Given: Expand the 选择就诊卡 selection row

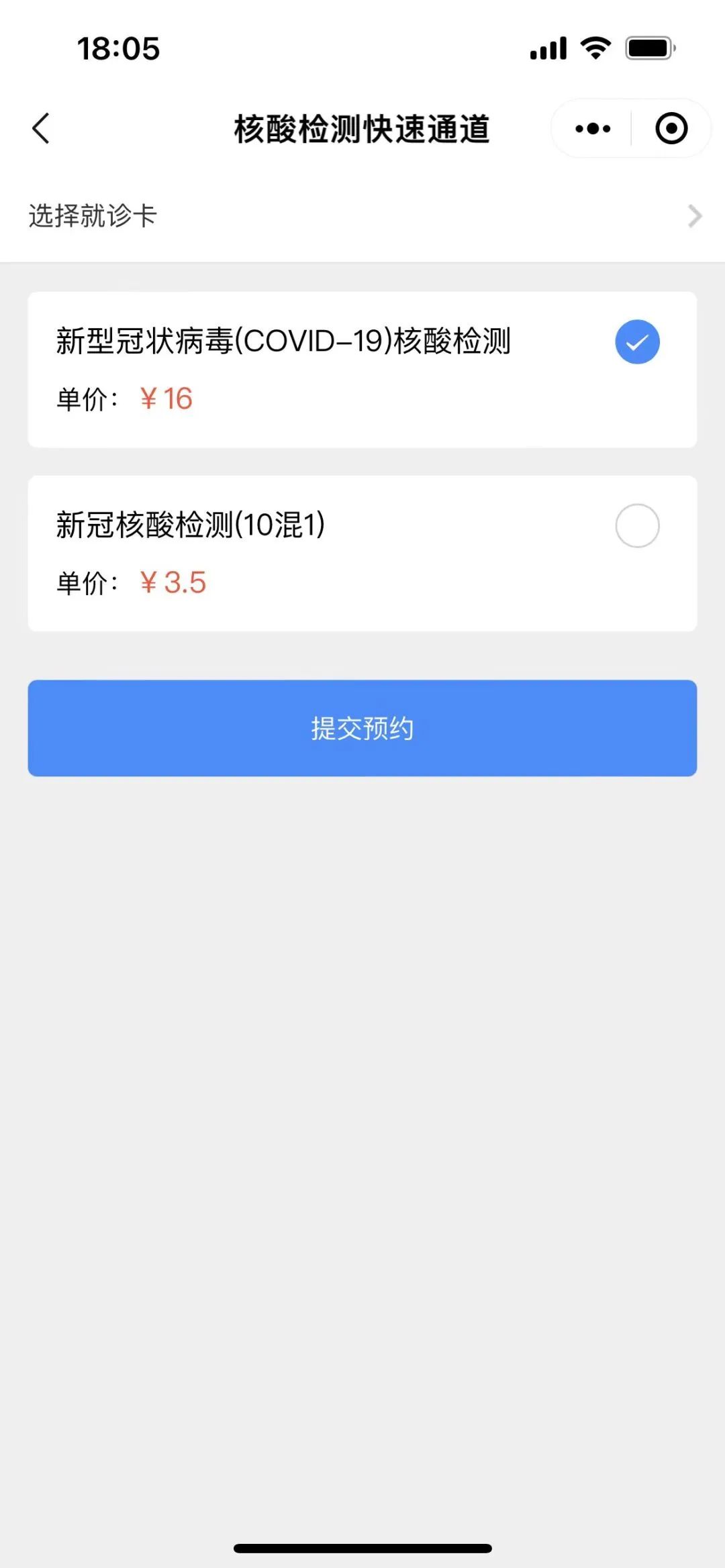Looking at the screenshot, I should click(362, 215).
